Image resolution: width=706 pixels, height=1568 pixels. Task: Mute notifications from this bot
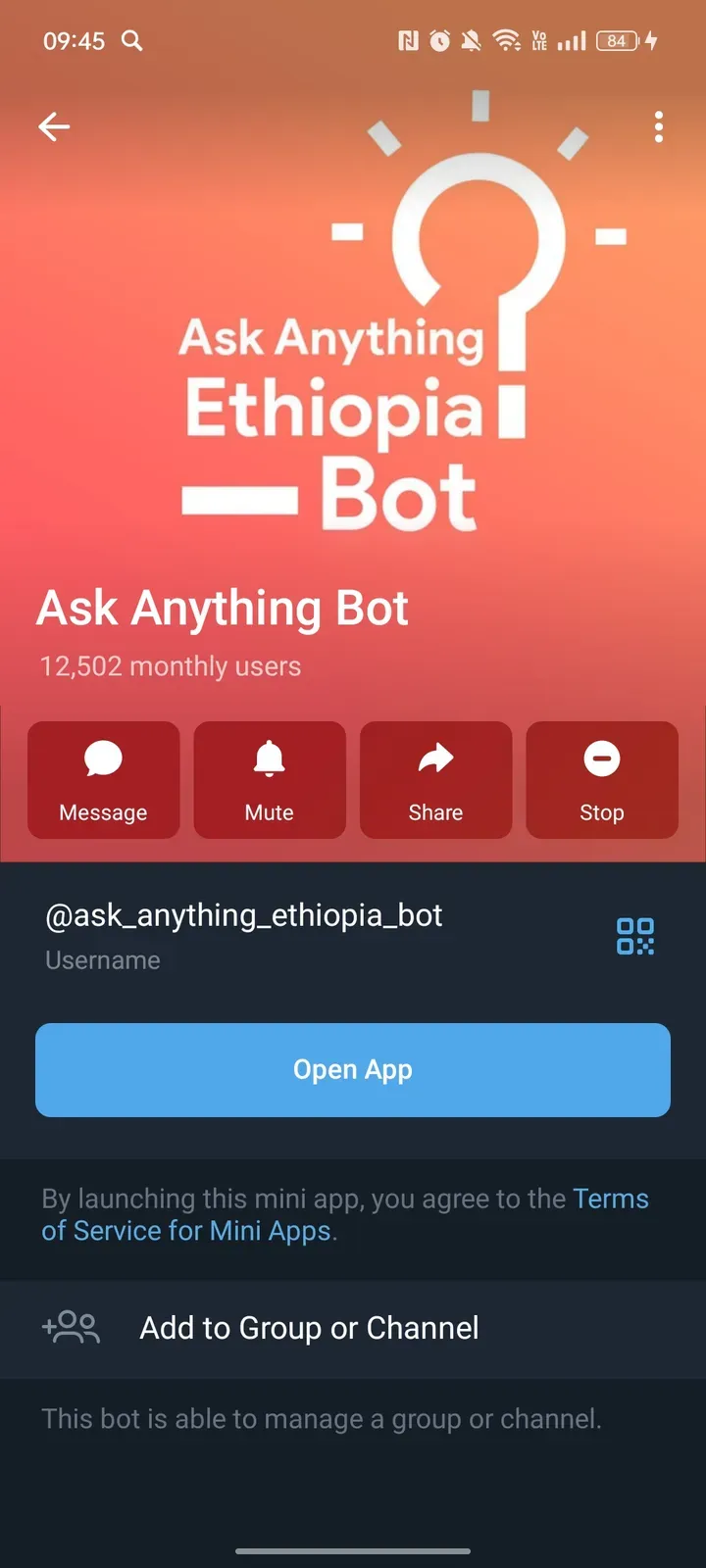[x=270, y=780]
